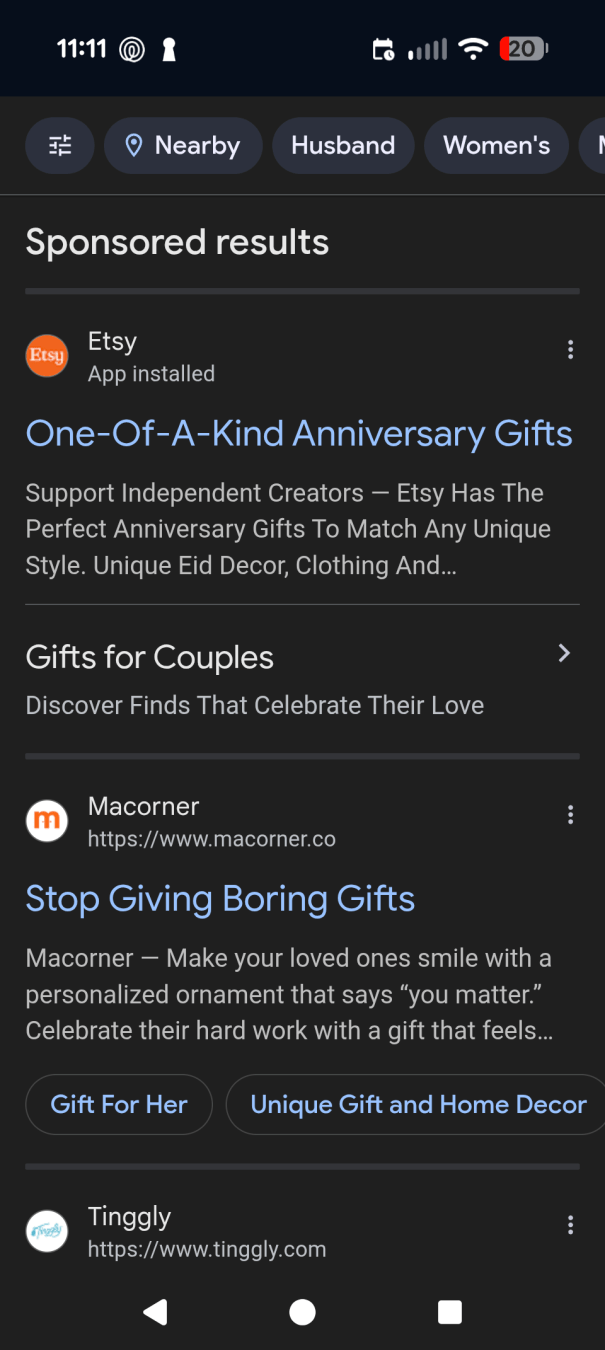
Task: Go back using the system back button
Action: [155, 1312]
